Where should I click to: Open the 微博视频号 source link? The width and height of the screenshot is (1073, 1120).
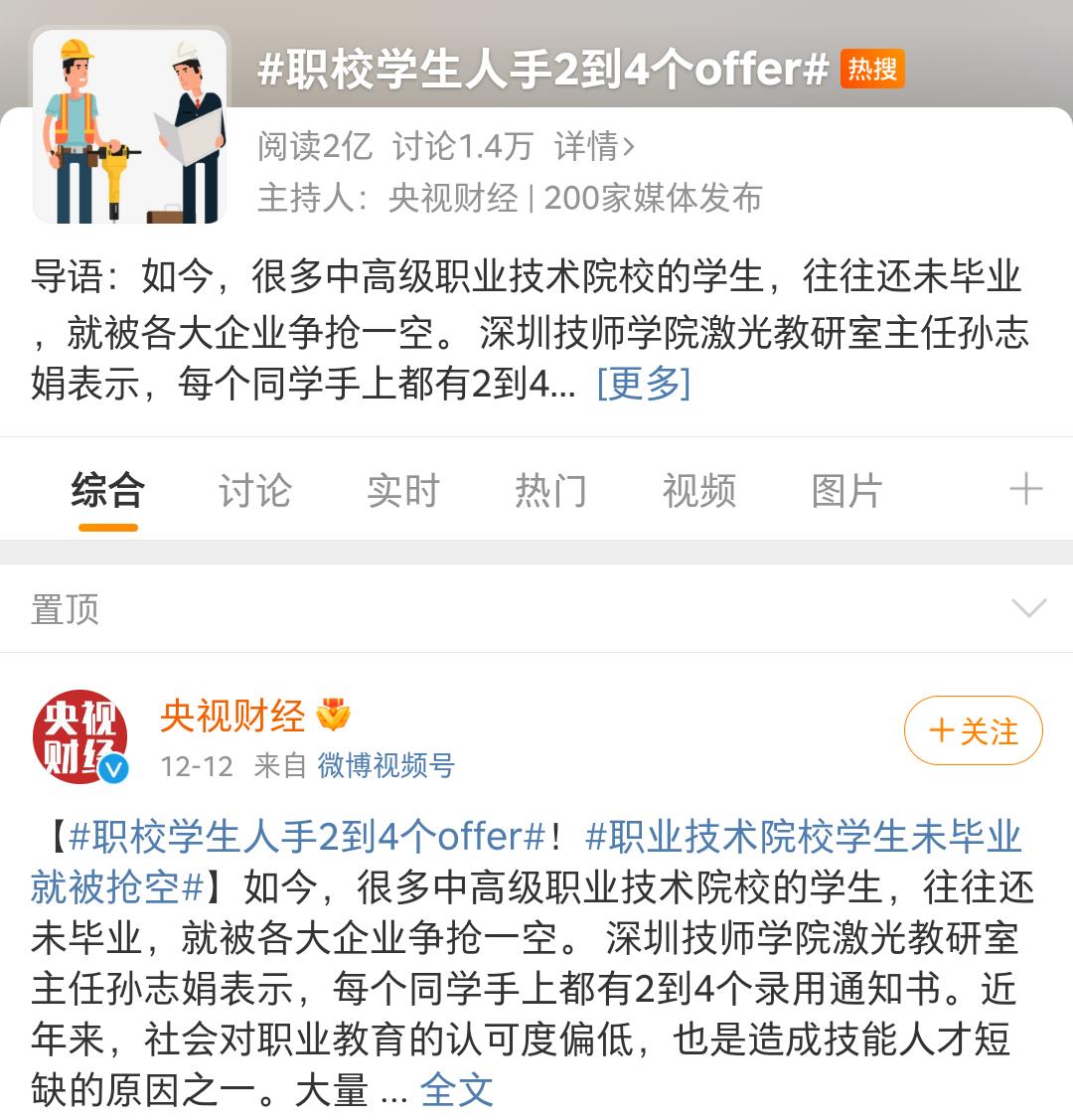385,765
